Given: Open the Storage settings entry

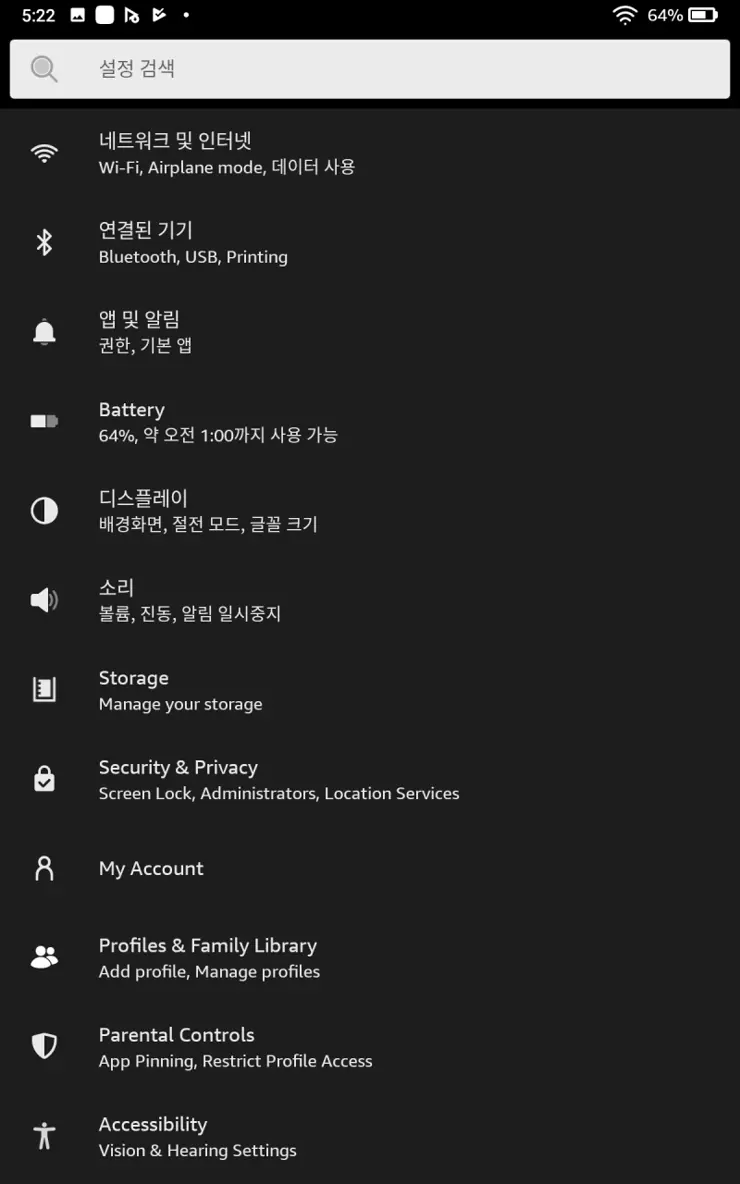Looking at the screenshot, I should (180, 689).
